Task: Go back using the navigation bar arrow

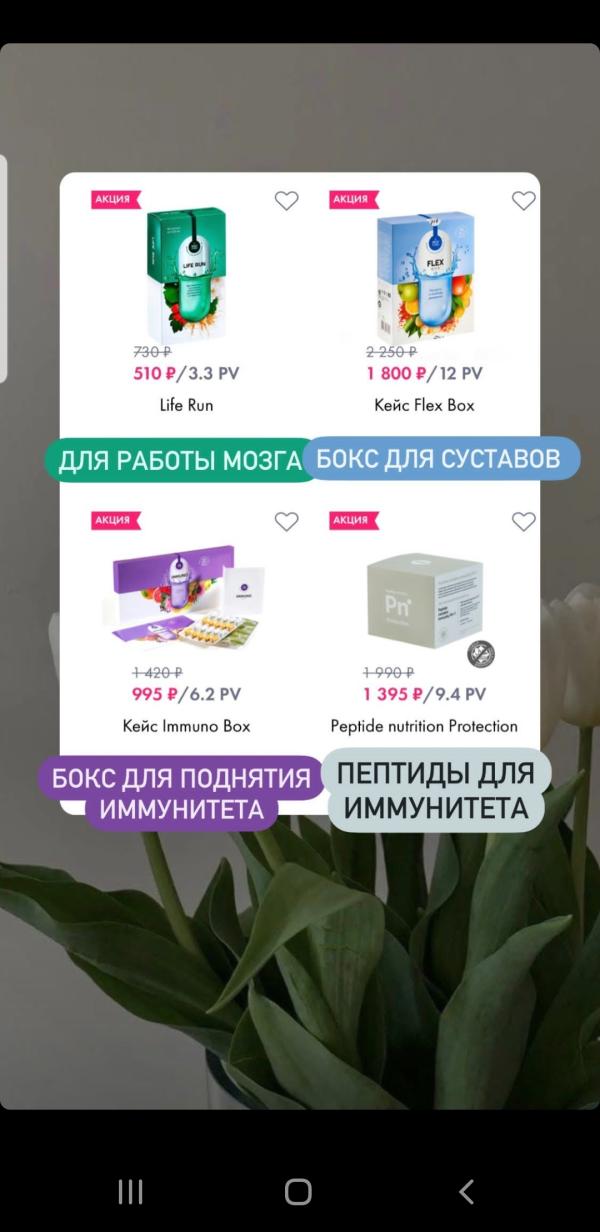Action: point(466,1191)
